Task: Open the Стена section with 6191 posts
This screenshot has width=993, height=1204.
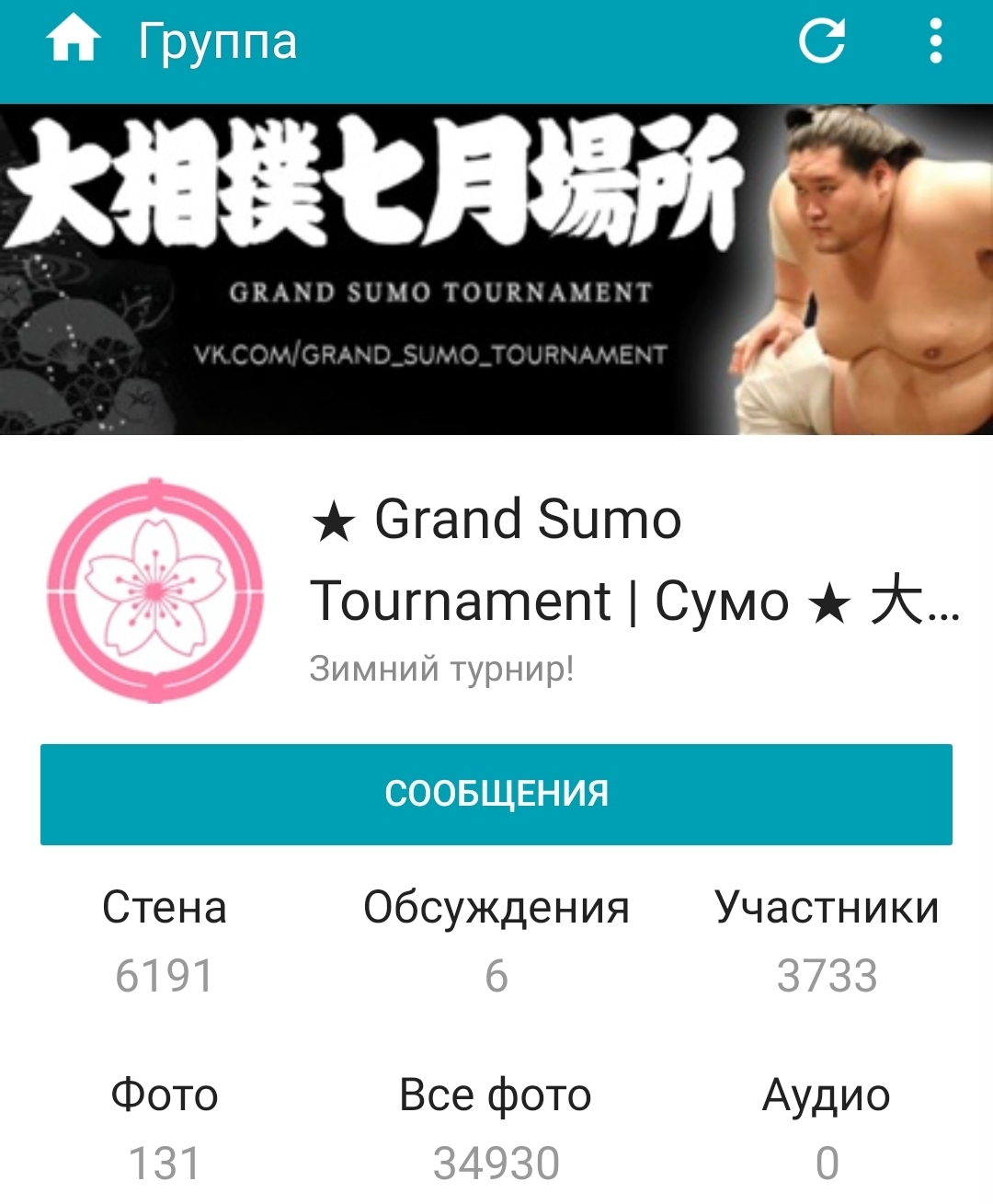Action: click(165, 940)
